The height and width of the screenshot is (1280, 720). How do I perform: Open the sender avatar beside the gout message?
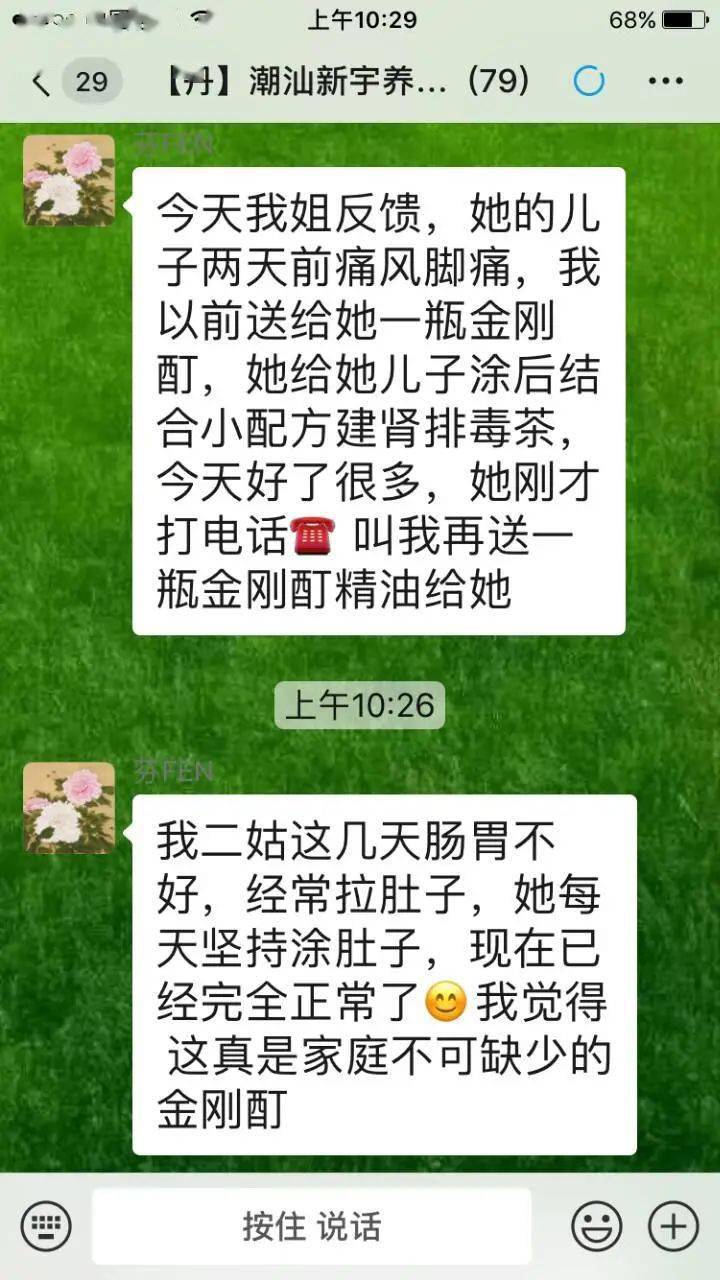(x=69, y=180)
